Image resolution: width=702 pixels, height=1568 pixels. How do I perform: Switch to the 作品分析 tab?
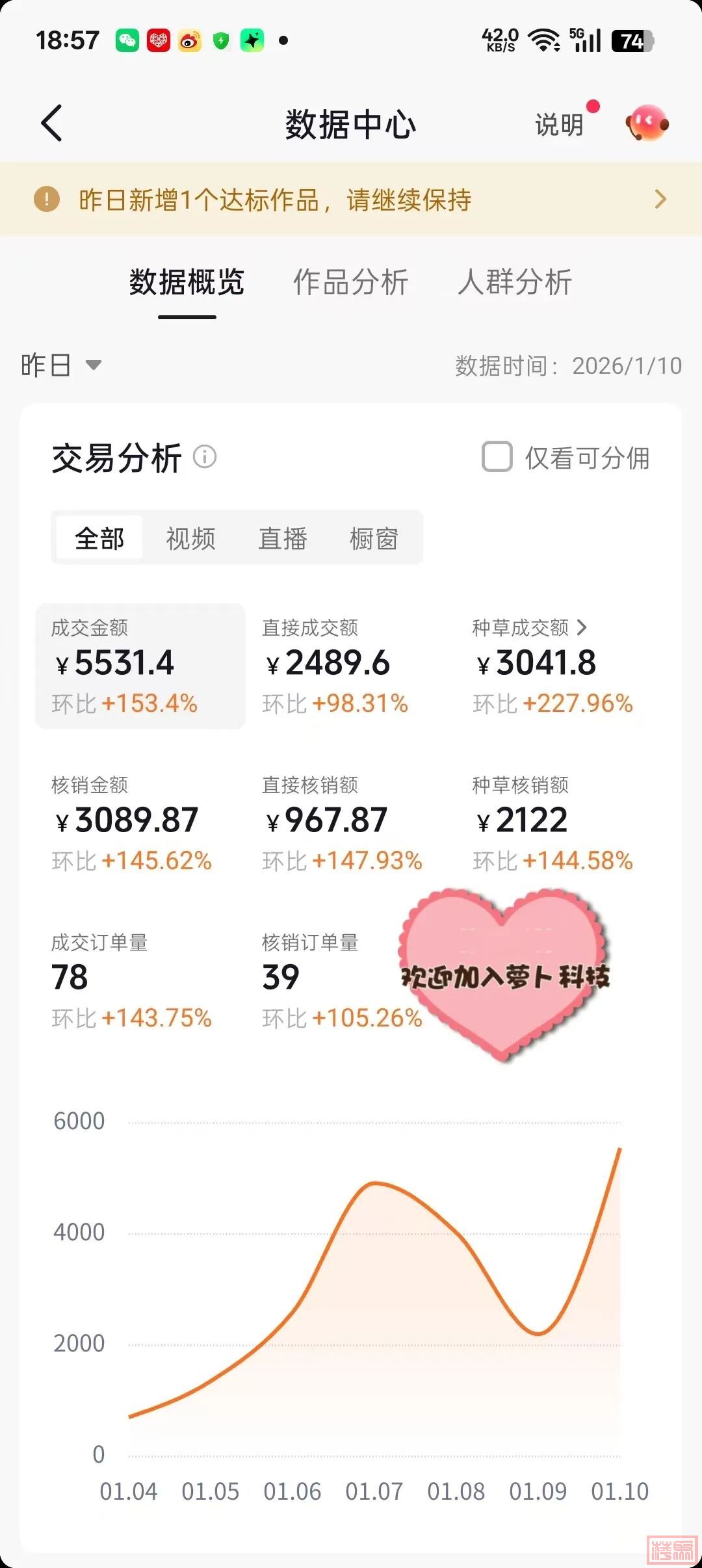pos(350,283)
